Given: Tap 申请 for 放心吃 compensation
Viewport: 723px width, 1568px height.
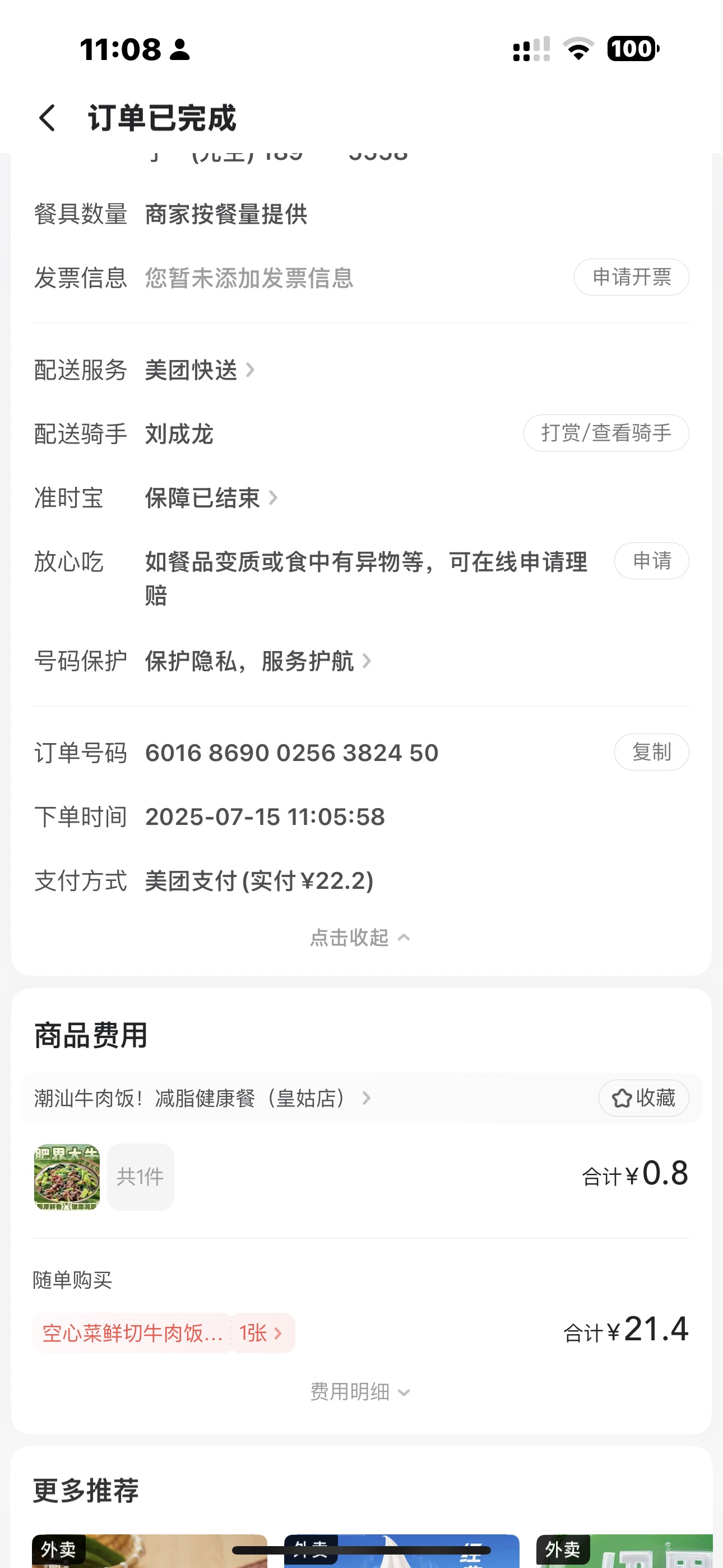Looking at the screenshot, I should pos(651,561).
